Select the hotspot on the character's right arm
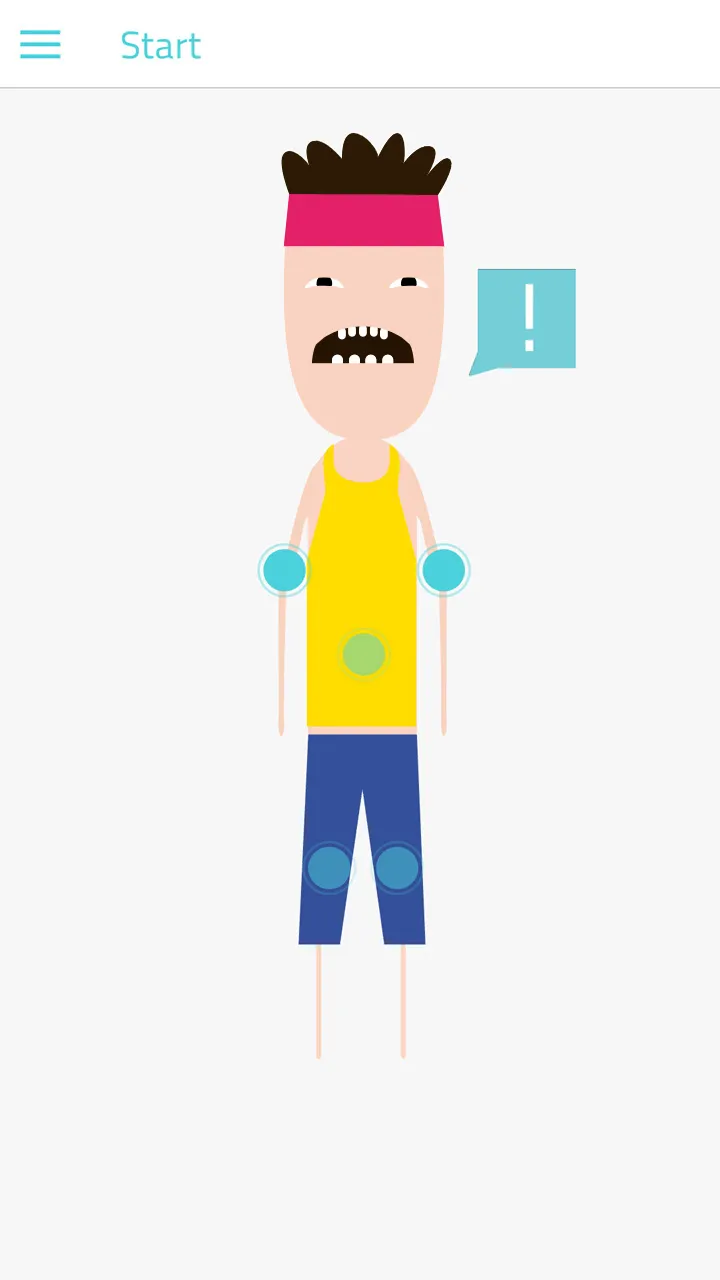Image resolution: width=720 pixels, height=1280 pixels. [444, 570]
